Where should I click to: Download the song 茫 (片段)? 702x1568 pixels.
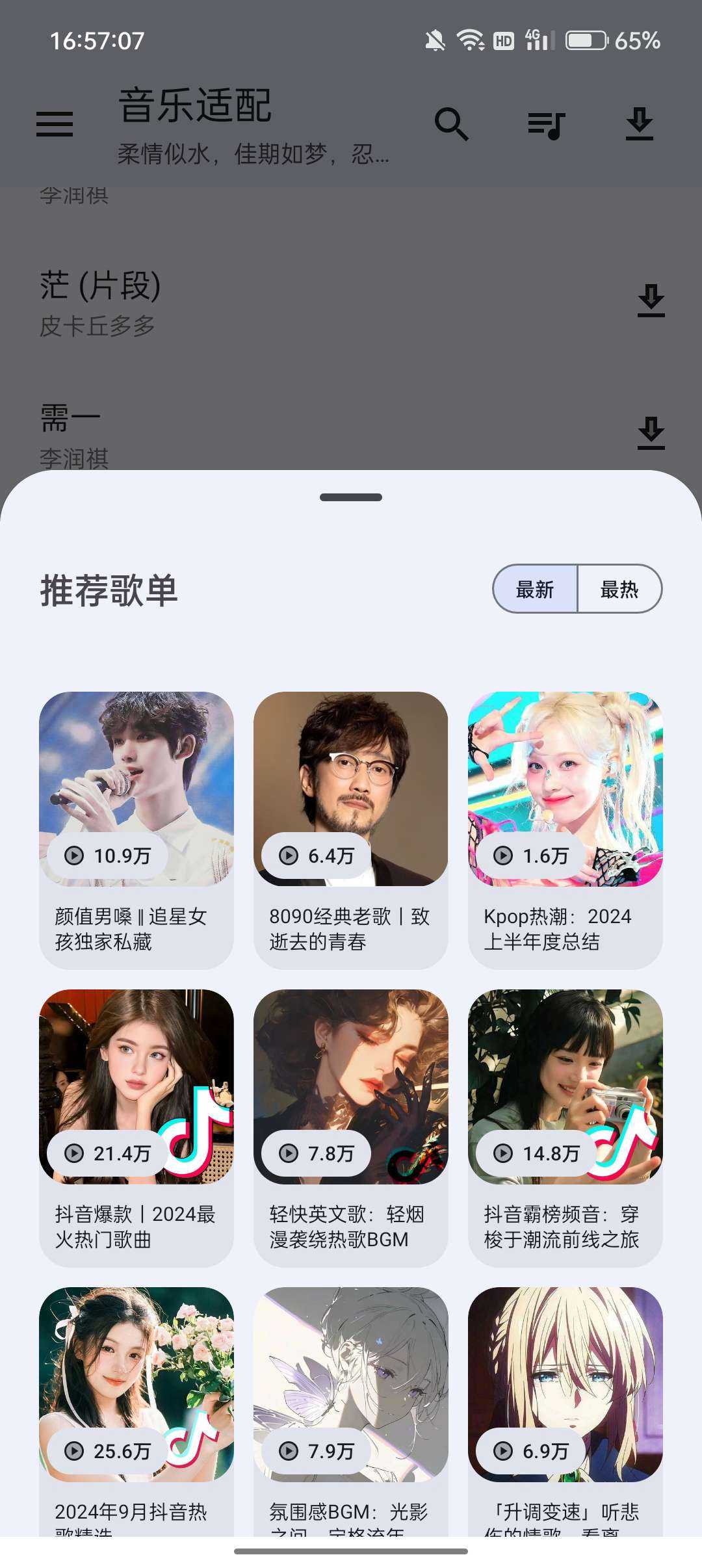tap(651, 300)
